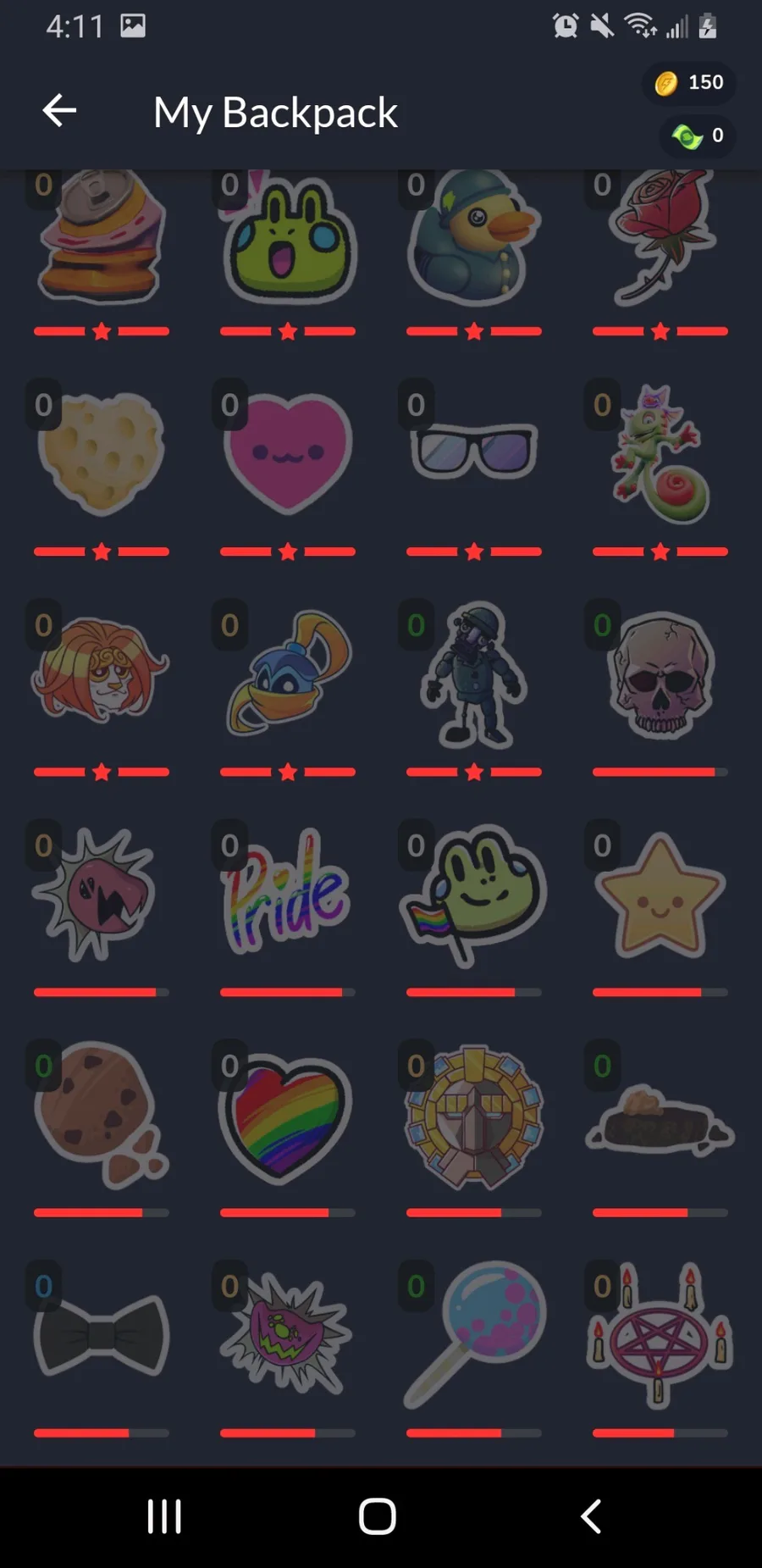Open the frog holding pride flag sticker
Screen dimensions: 762x1568
tap(474, 894)
